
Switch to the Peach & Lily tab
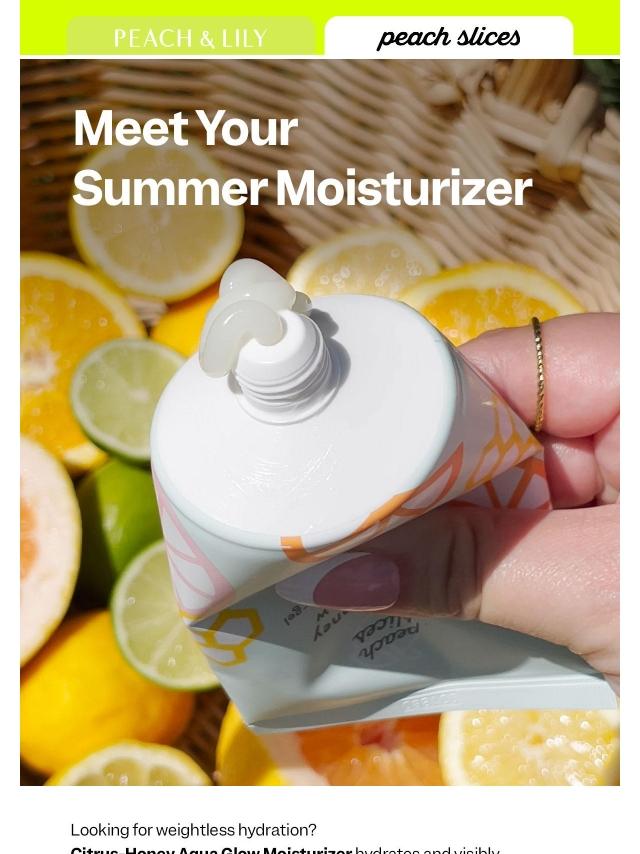point(190,38)
